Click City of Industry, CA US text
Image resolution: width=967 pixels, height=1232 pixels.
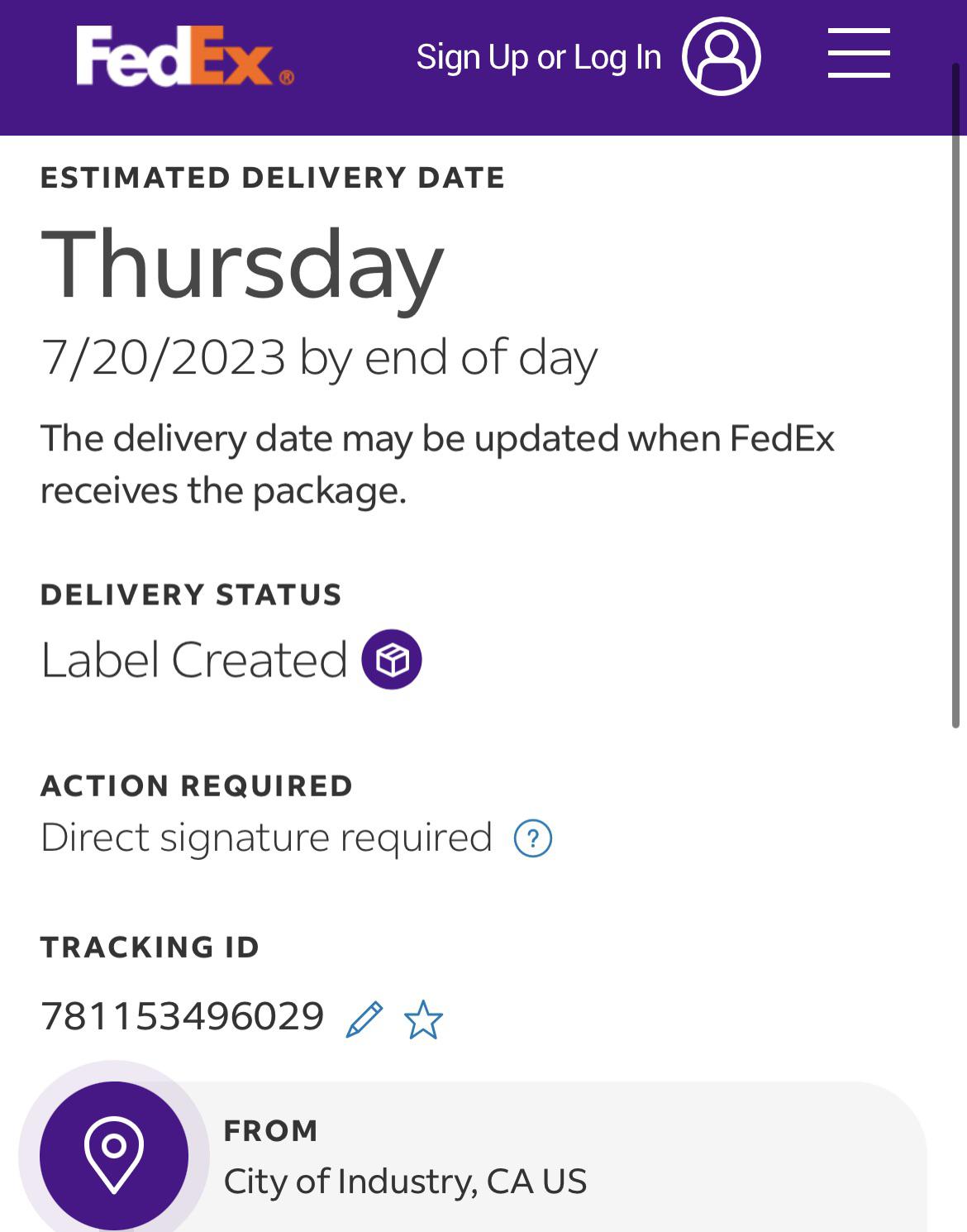point(406,1182)
